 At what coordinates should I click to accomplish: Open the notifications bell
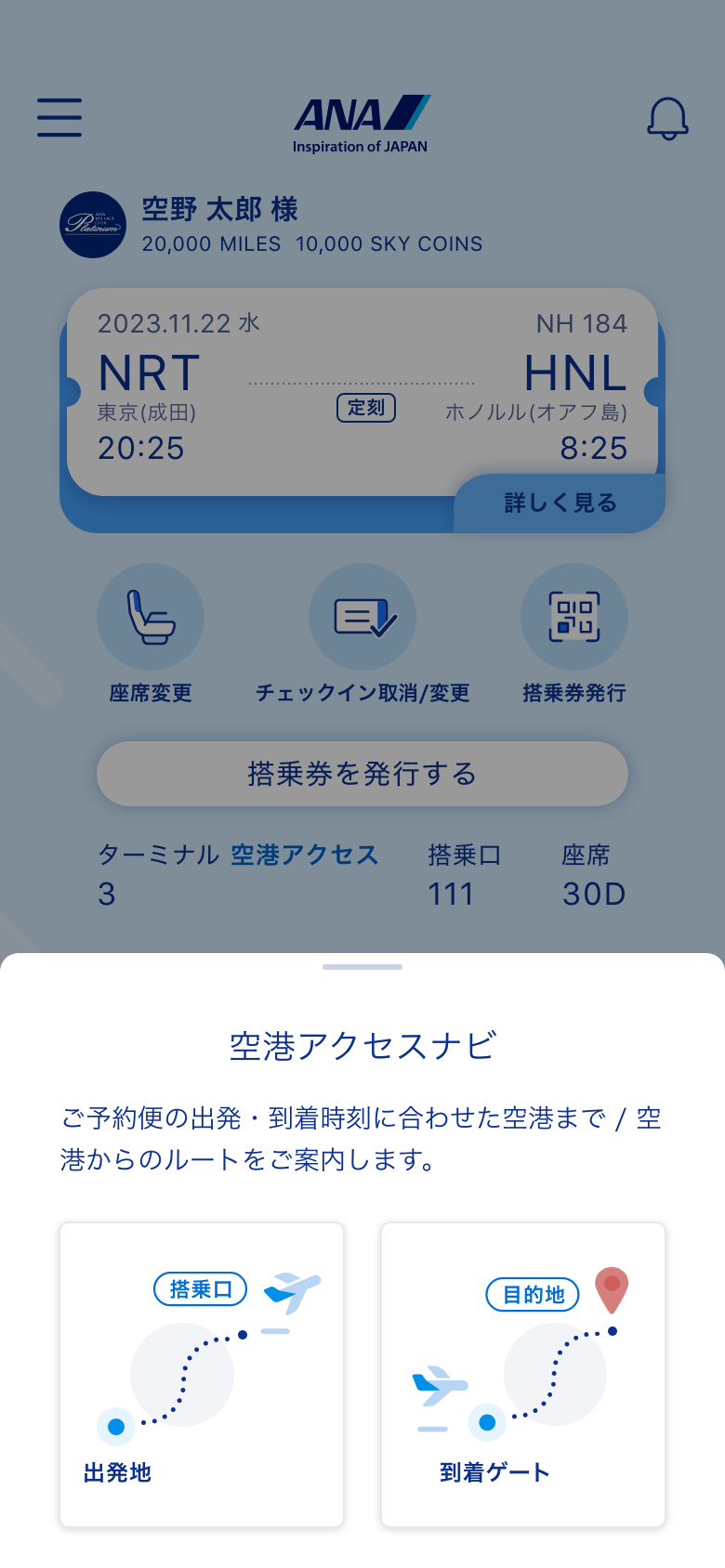pyautogui.click(x=667, y=119)
